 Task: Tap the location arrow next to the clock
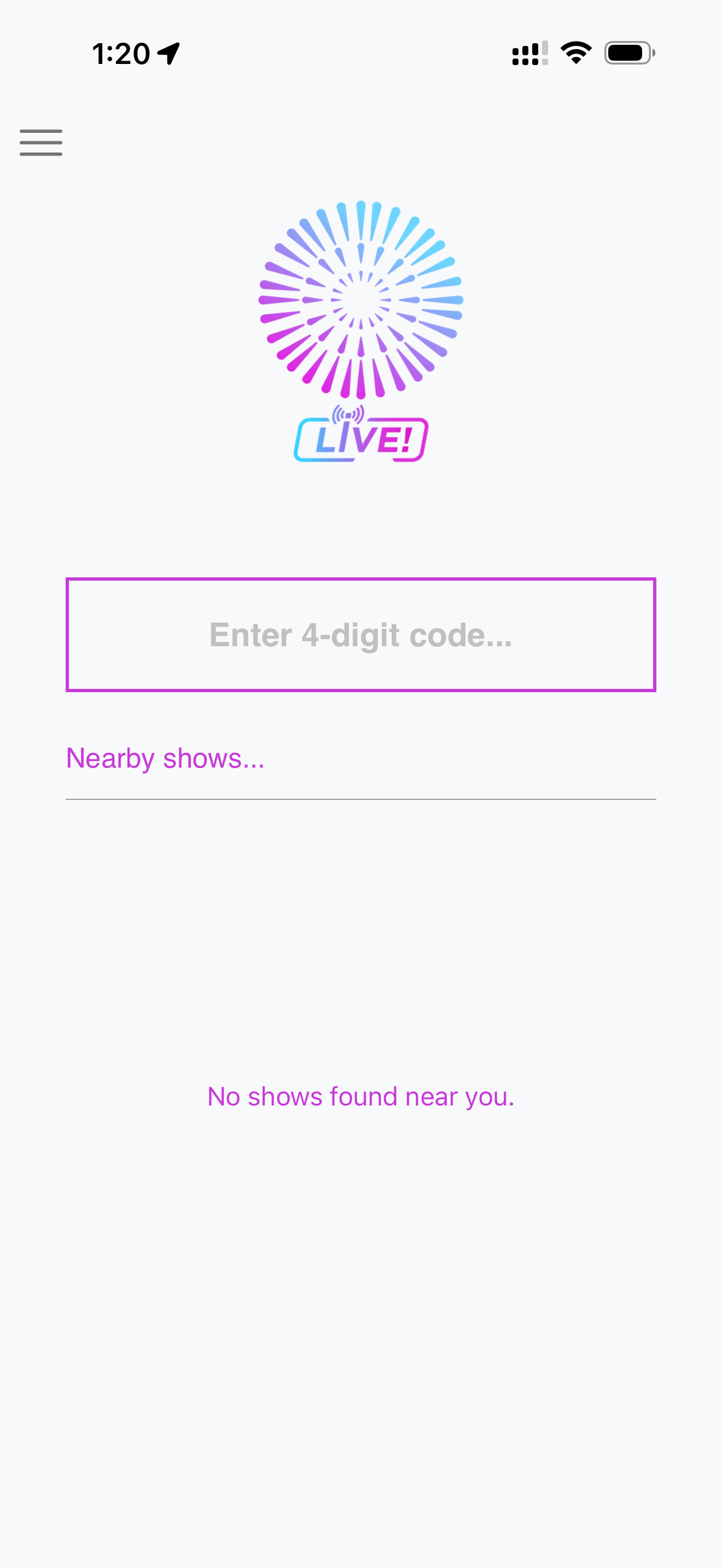tap(168, 53)
